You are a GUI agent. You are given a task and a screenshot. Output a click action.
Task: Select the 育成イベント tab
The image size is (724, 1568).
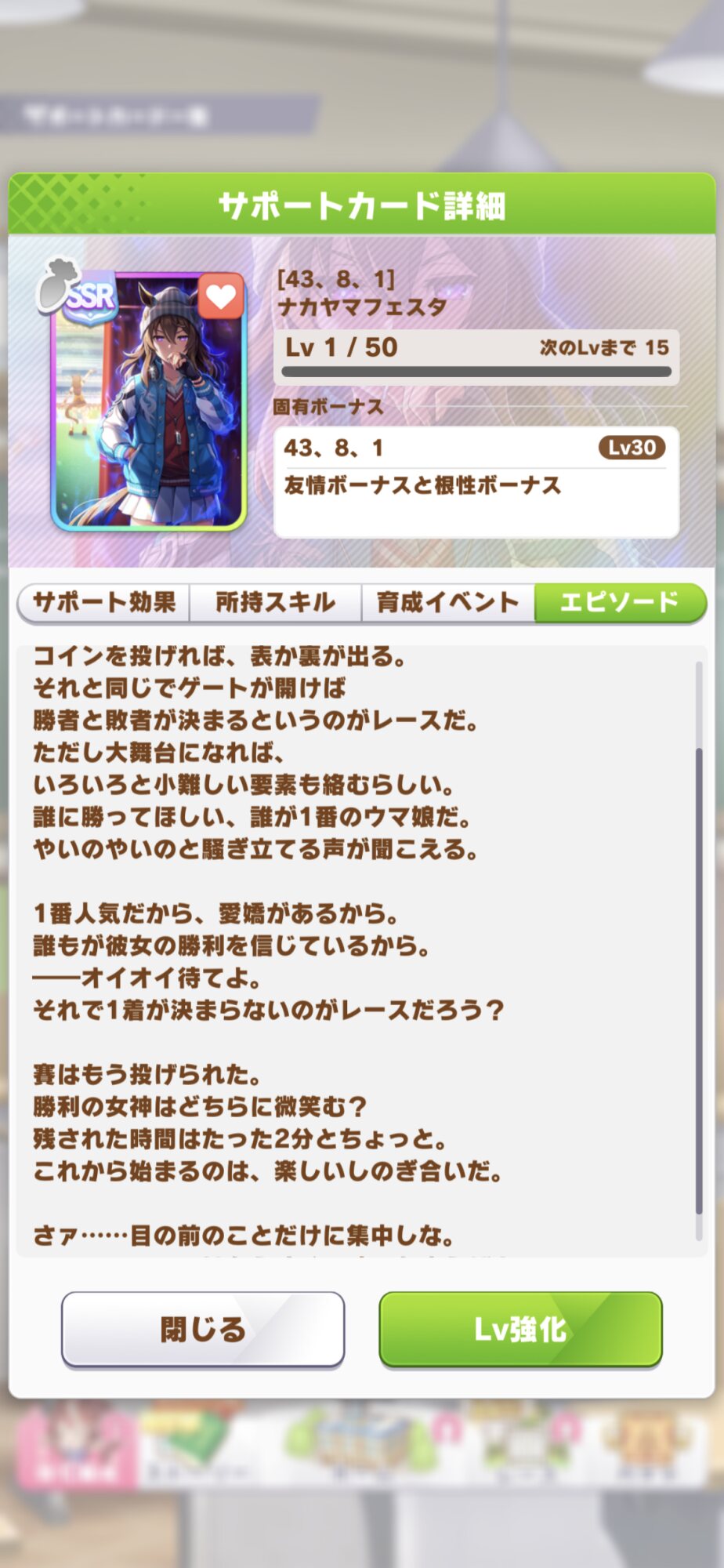tap(448, 602)
